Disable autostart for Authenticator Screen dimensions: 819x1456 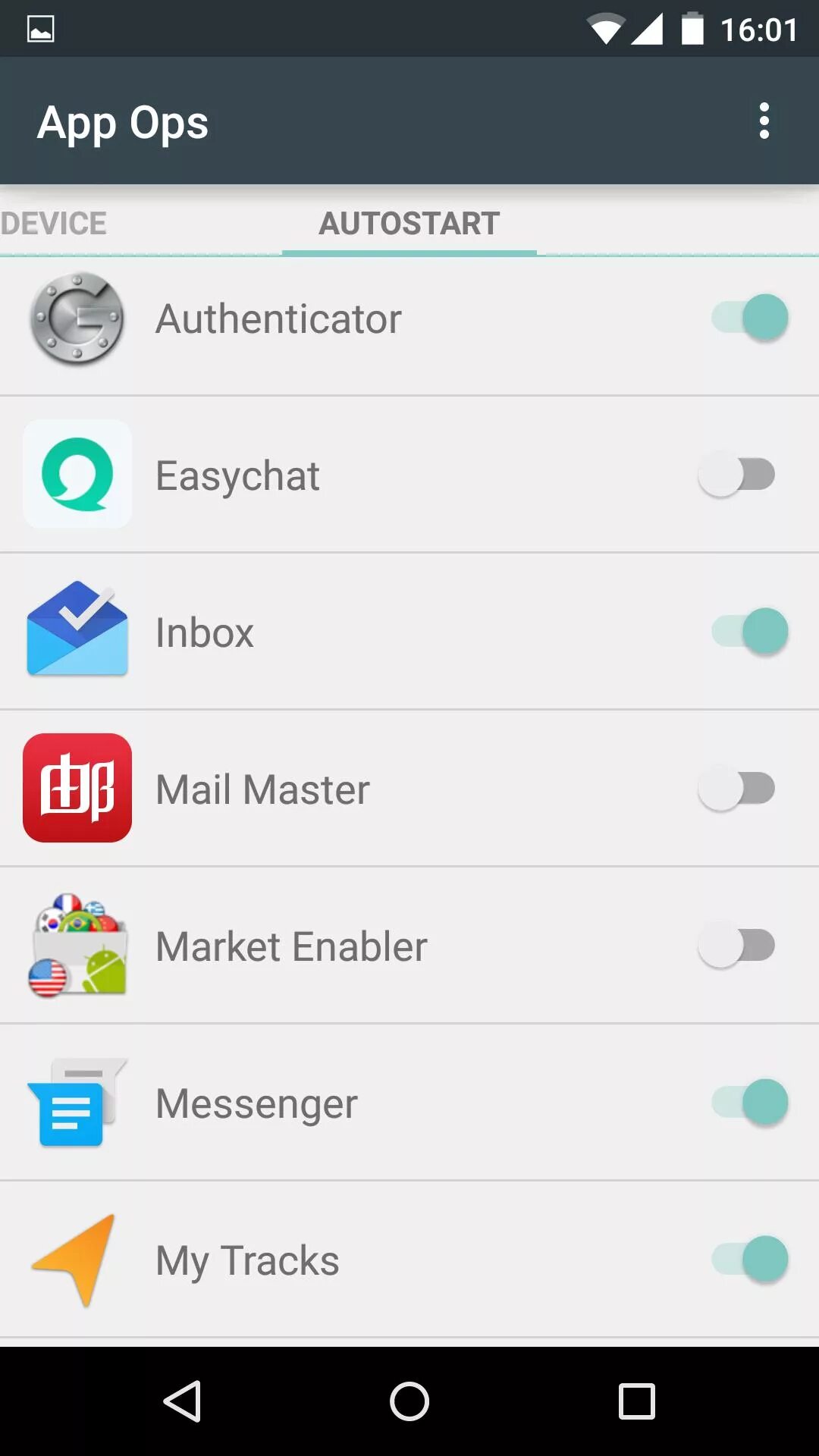(749, 318)
